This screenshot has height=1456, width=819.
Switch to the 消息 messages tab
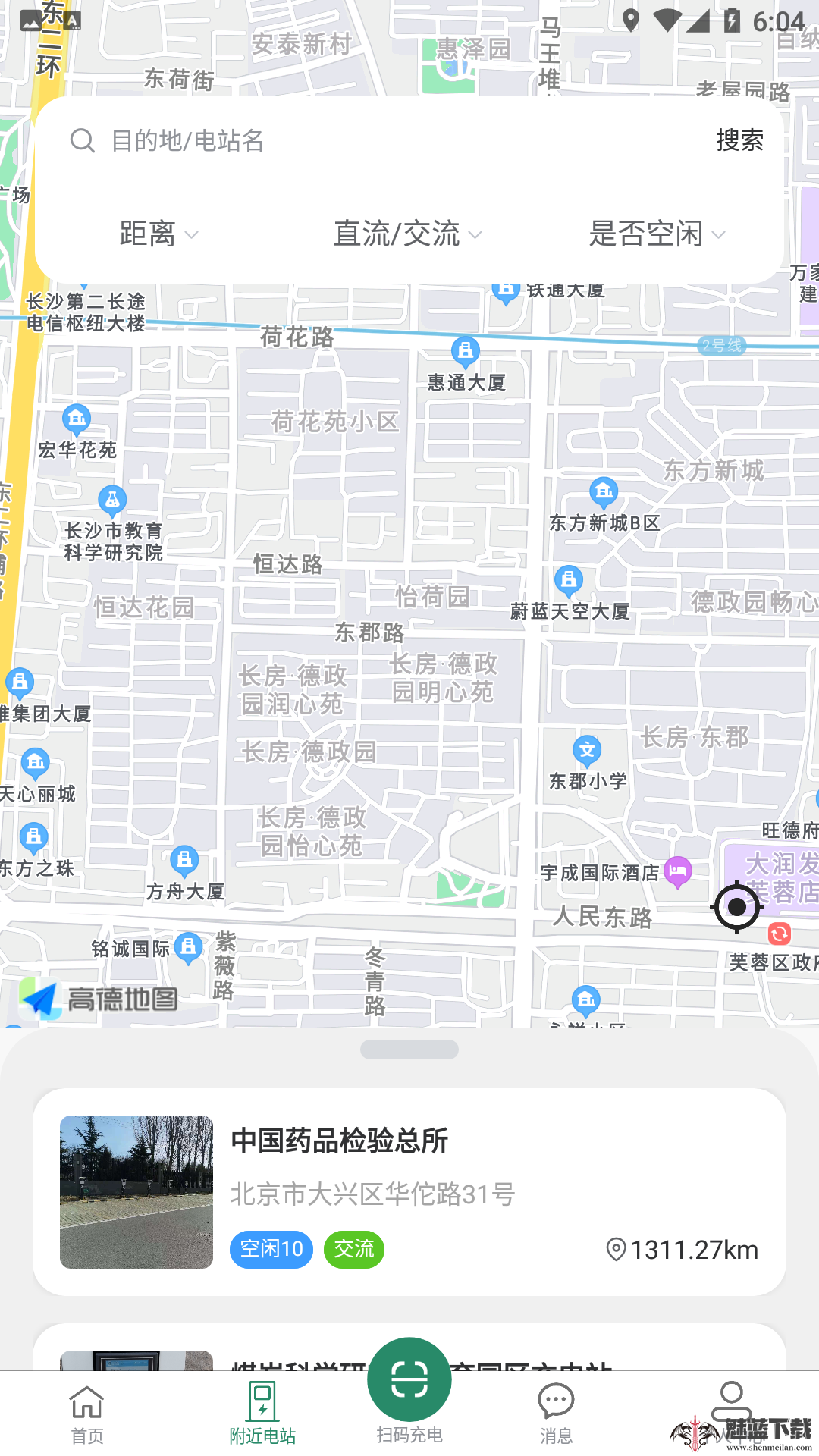556,1414
